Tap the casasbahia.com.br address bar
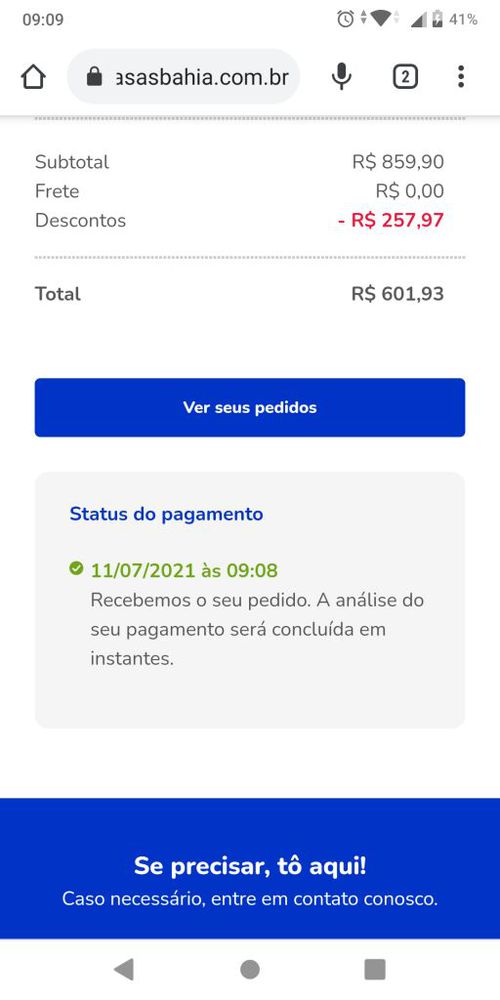Screen dimensions: 500x1000 (184, 77)
